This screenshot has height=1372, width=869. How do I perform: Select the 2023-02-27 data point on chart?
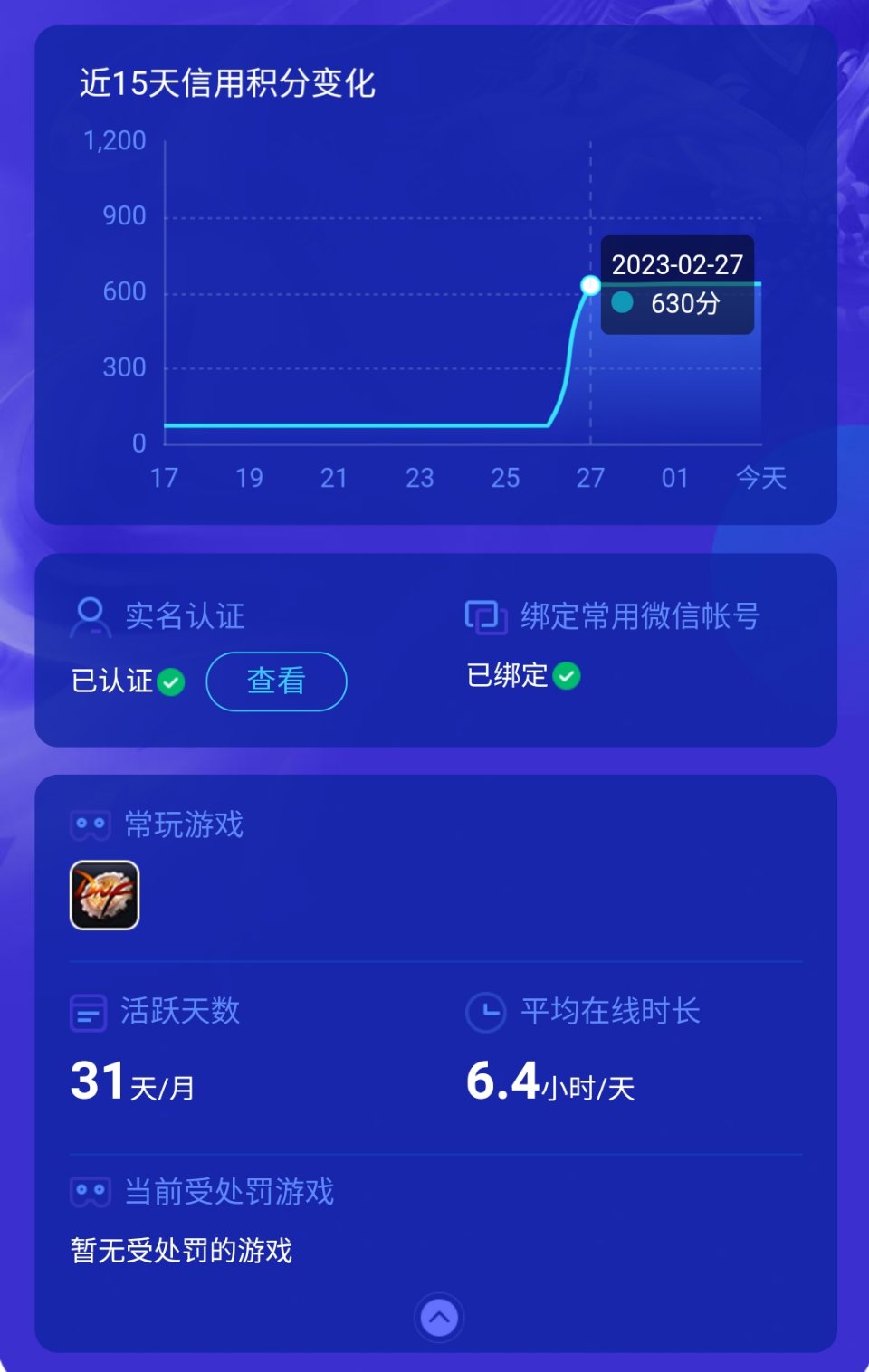click(590, 286)
